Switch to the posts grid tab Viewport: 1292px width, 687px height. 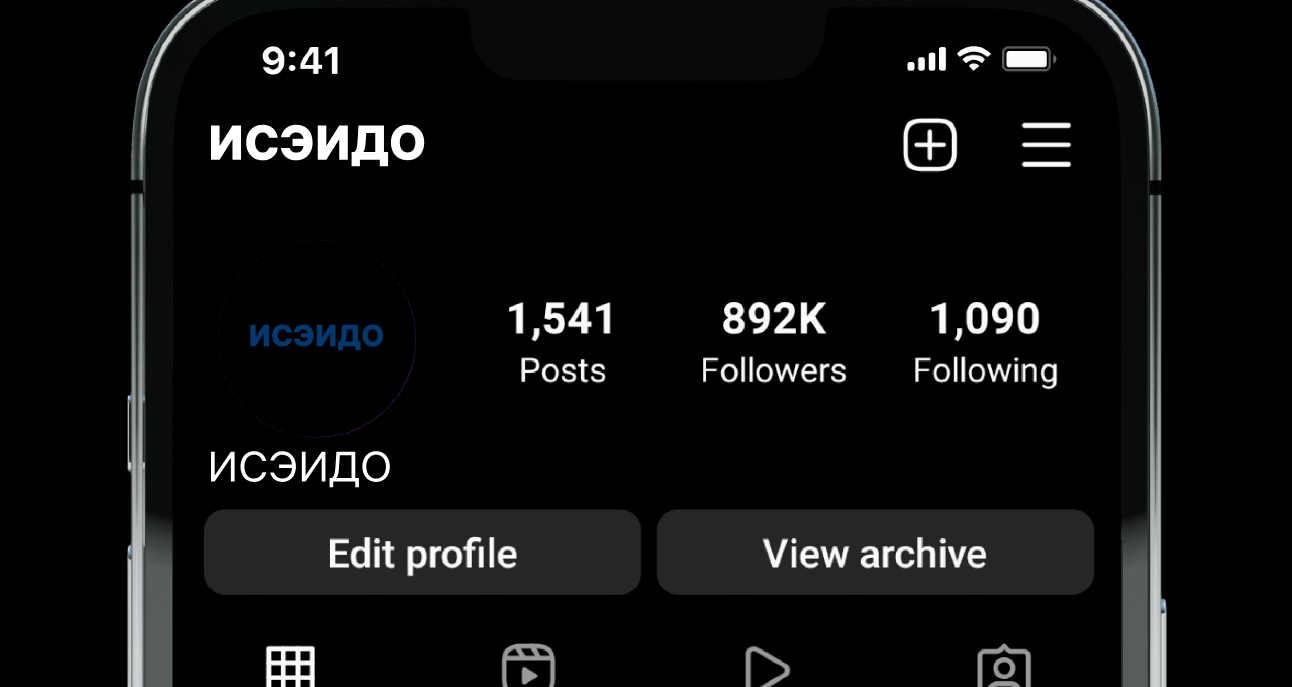(x=290, y=667)
